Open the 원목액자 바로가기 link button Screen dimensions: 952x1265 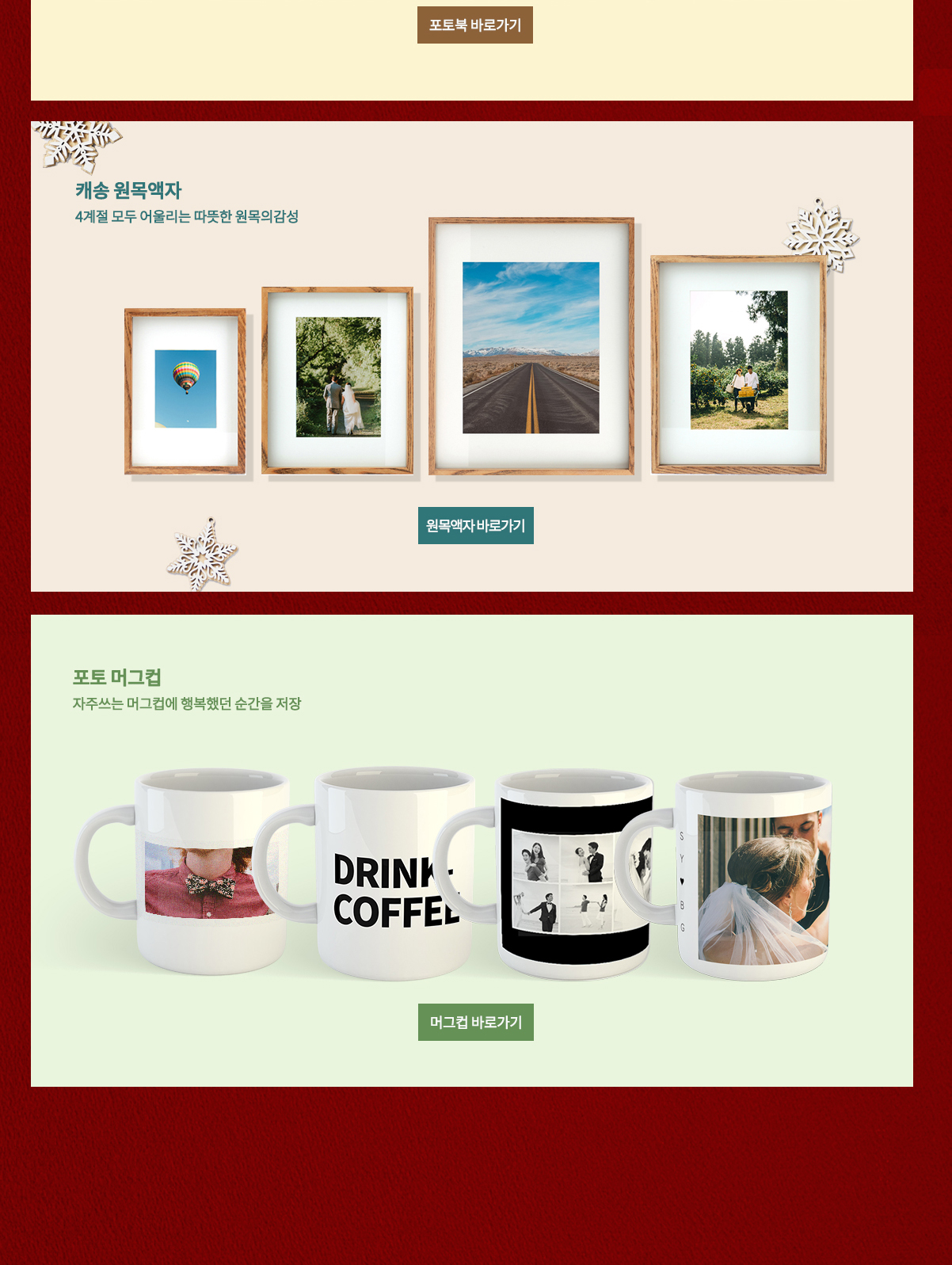click(x=475, y=526)
